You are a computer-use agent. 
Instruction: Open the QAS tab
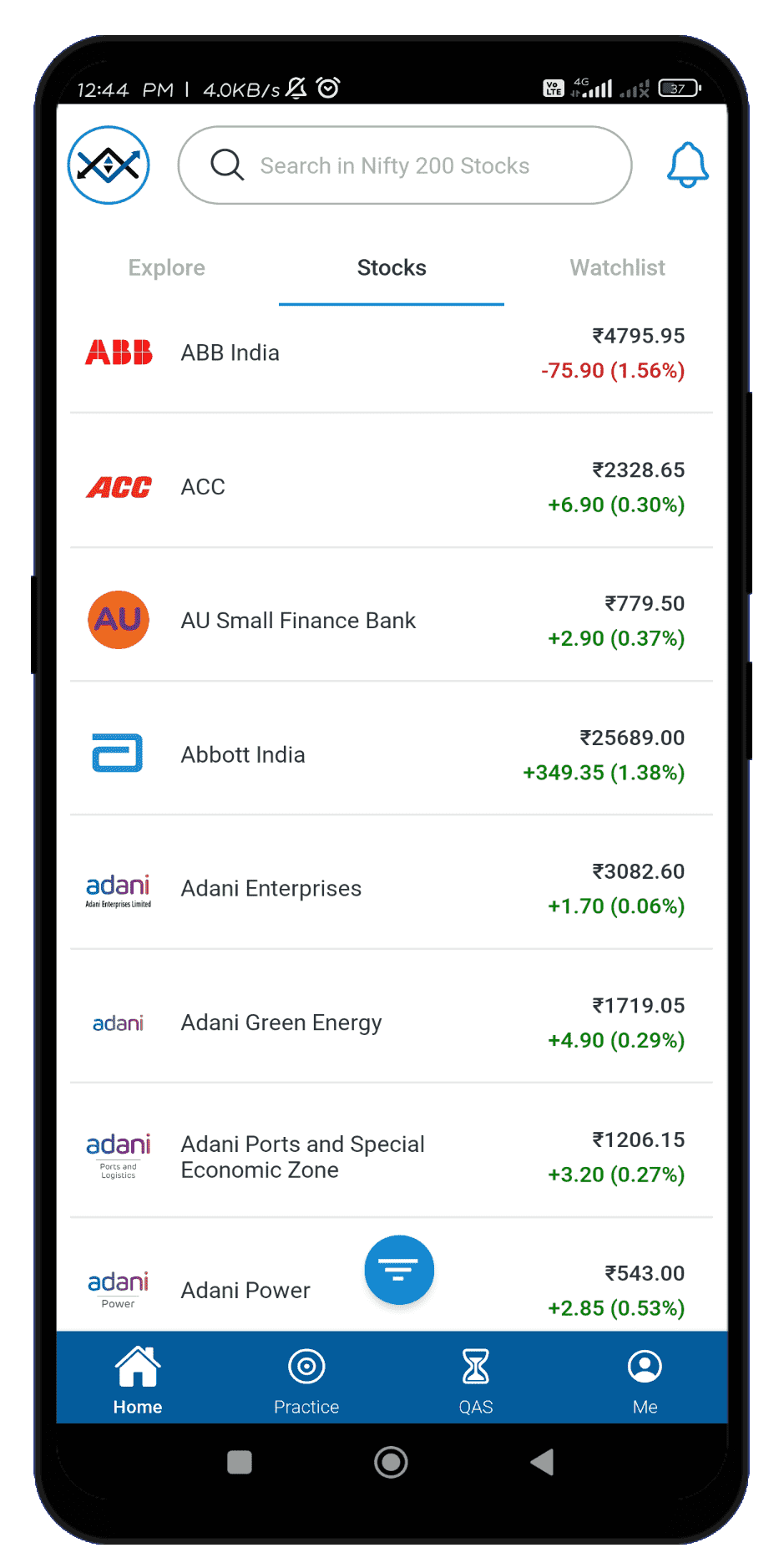coord(476,1380)
